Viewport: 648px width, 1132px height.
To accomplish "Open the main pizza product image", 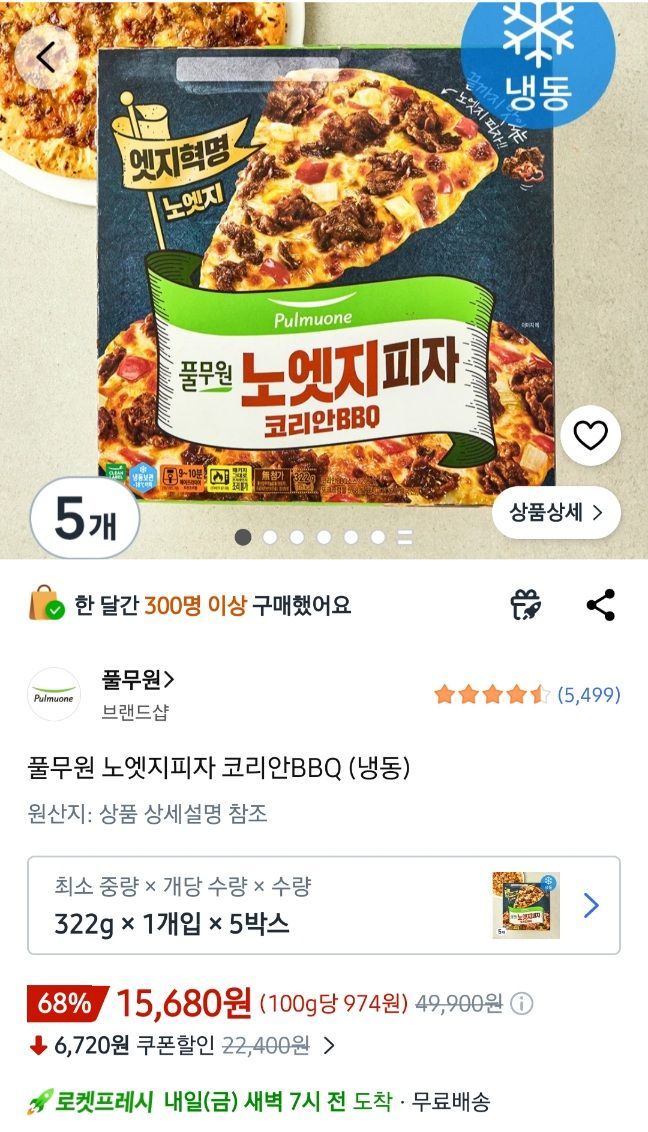I will click(326, 275).
